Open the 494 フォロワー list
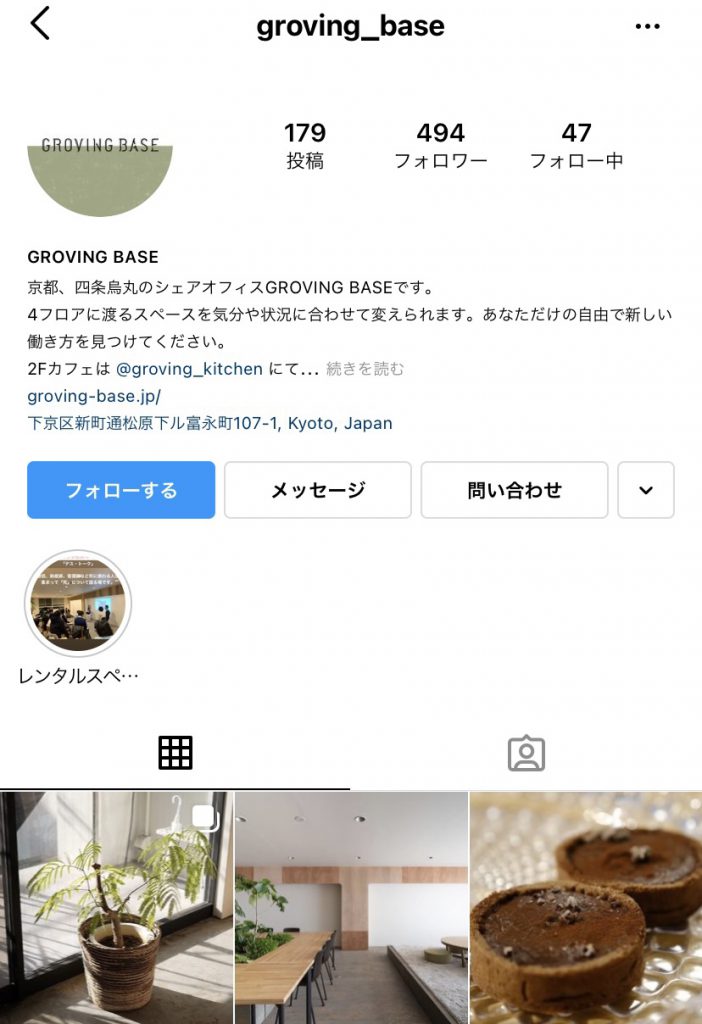The height and width of the screenshot is (1024, 702). [440, 146]
